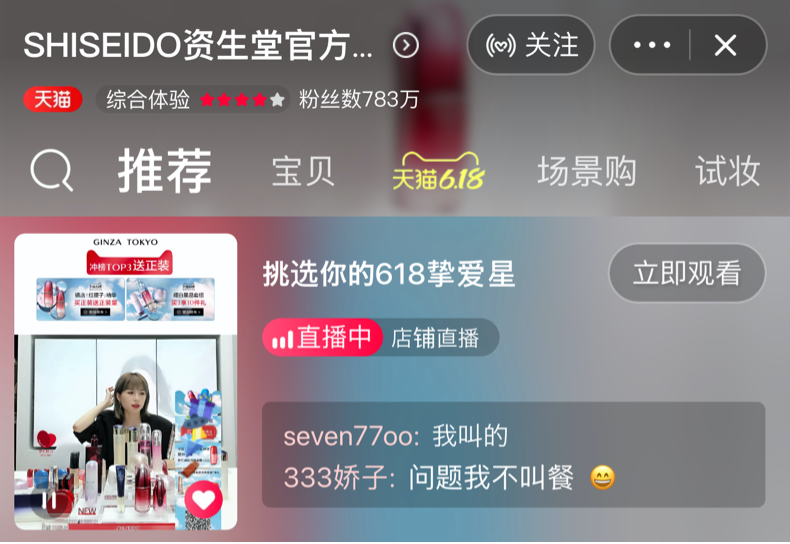790x544 pixels.
Task: Like the livestream with the heart icon
Action: point(204,499)
